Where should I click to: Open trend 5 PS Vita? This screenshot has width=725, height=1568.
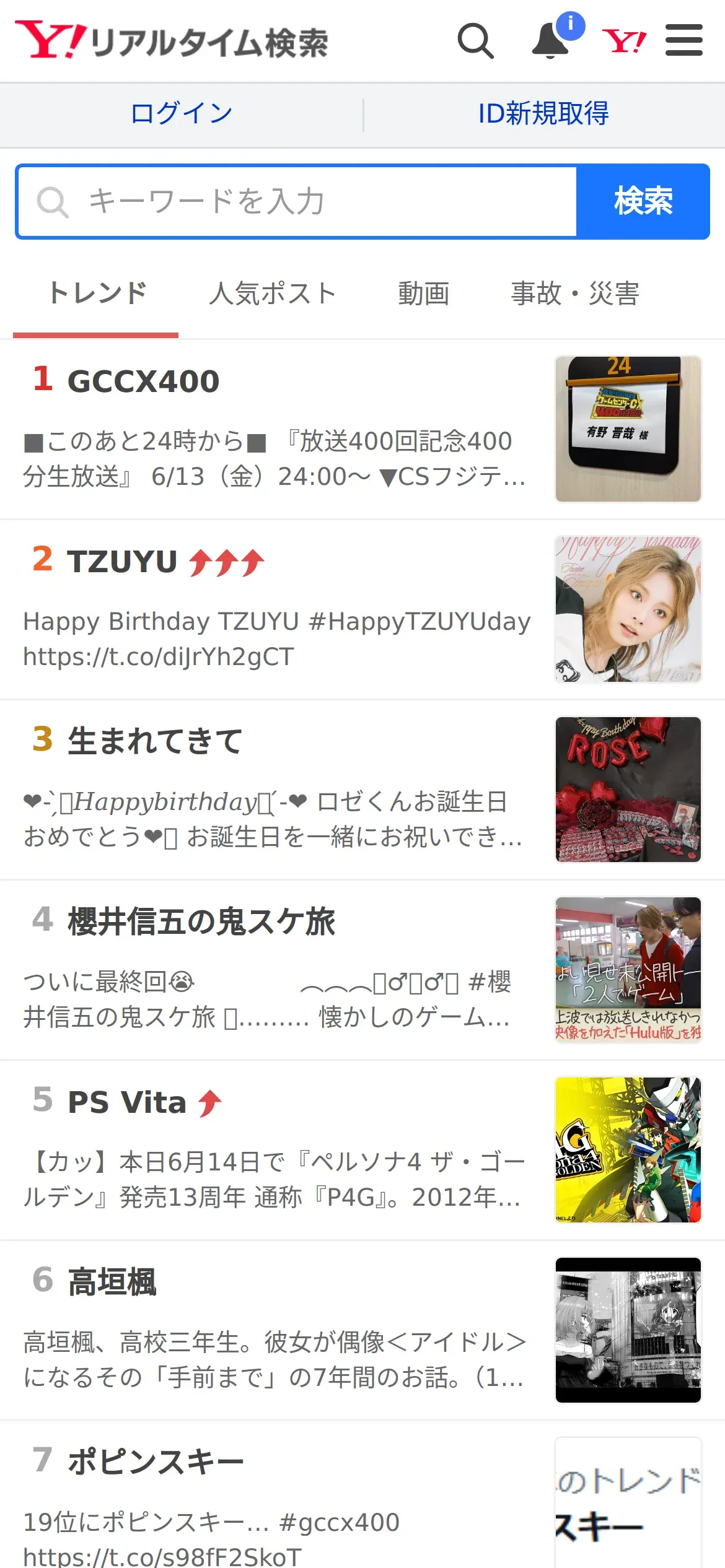[x=362, y=1150]
